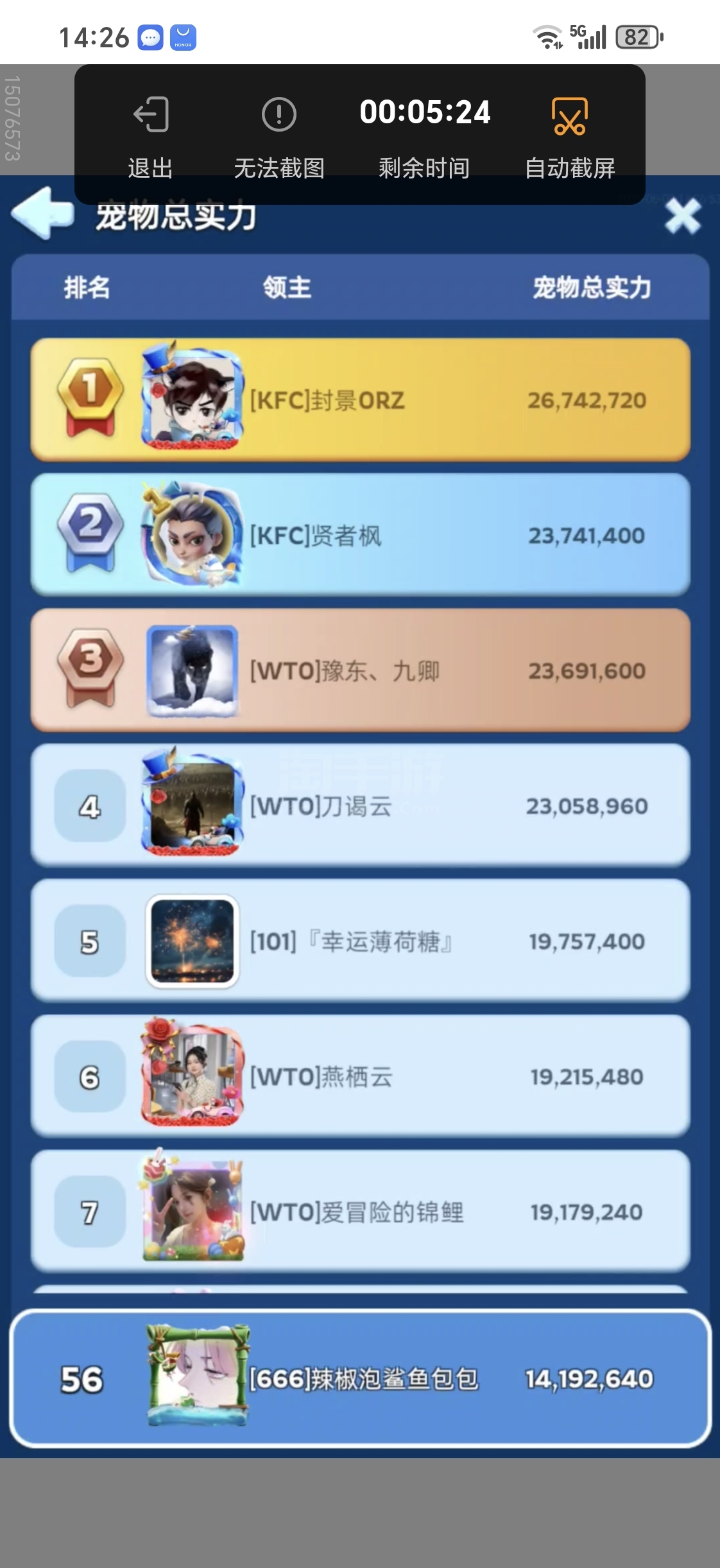Open [WTO]爱冒险的锦鲤 profile row
Image resolution: width=720 pixels, height=1568 pixels.
(x=360, y=1212)
